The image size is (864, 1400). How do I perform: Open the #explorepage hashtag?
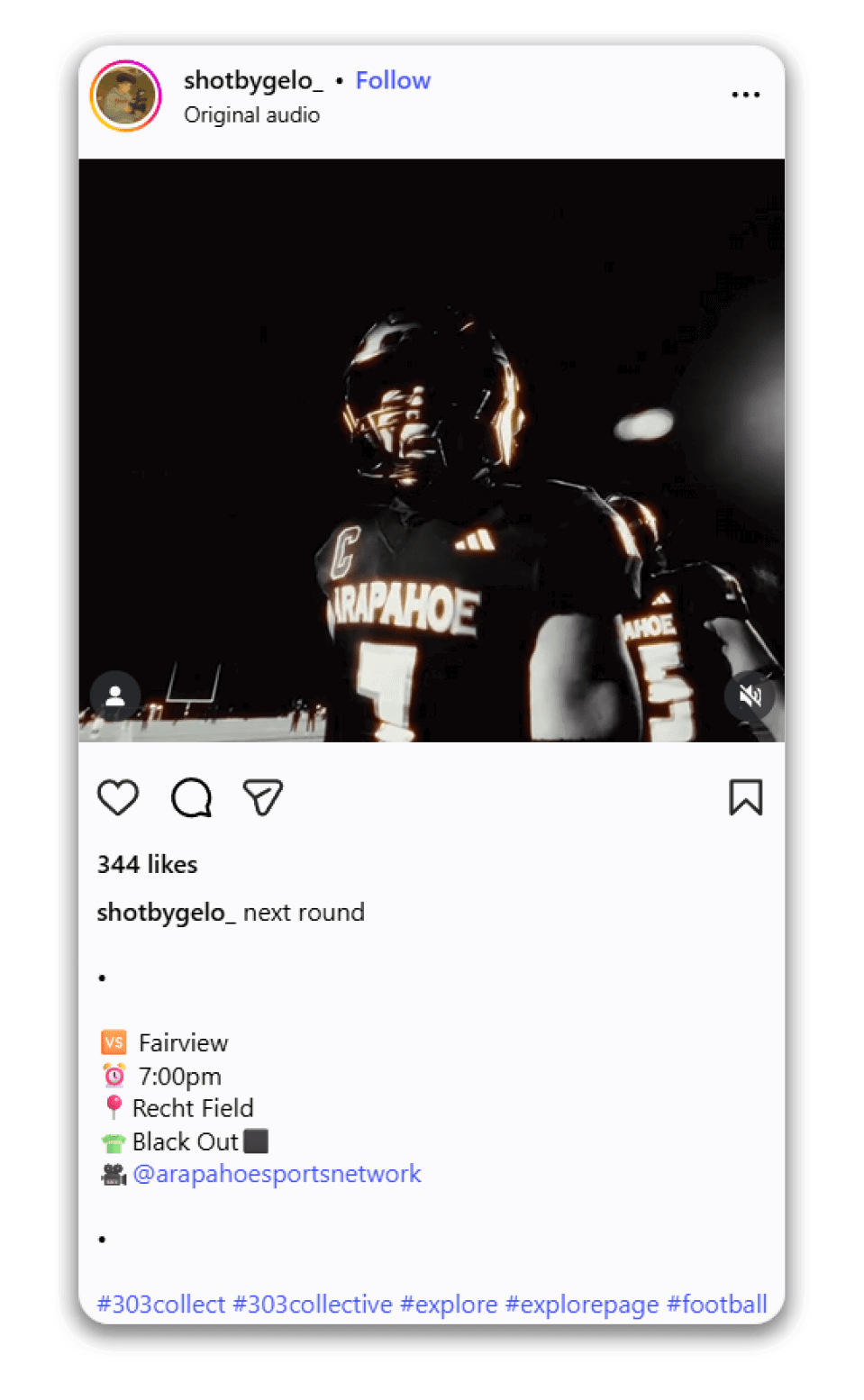click(x=582, y=1305)
